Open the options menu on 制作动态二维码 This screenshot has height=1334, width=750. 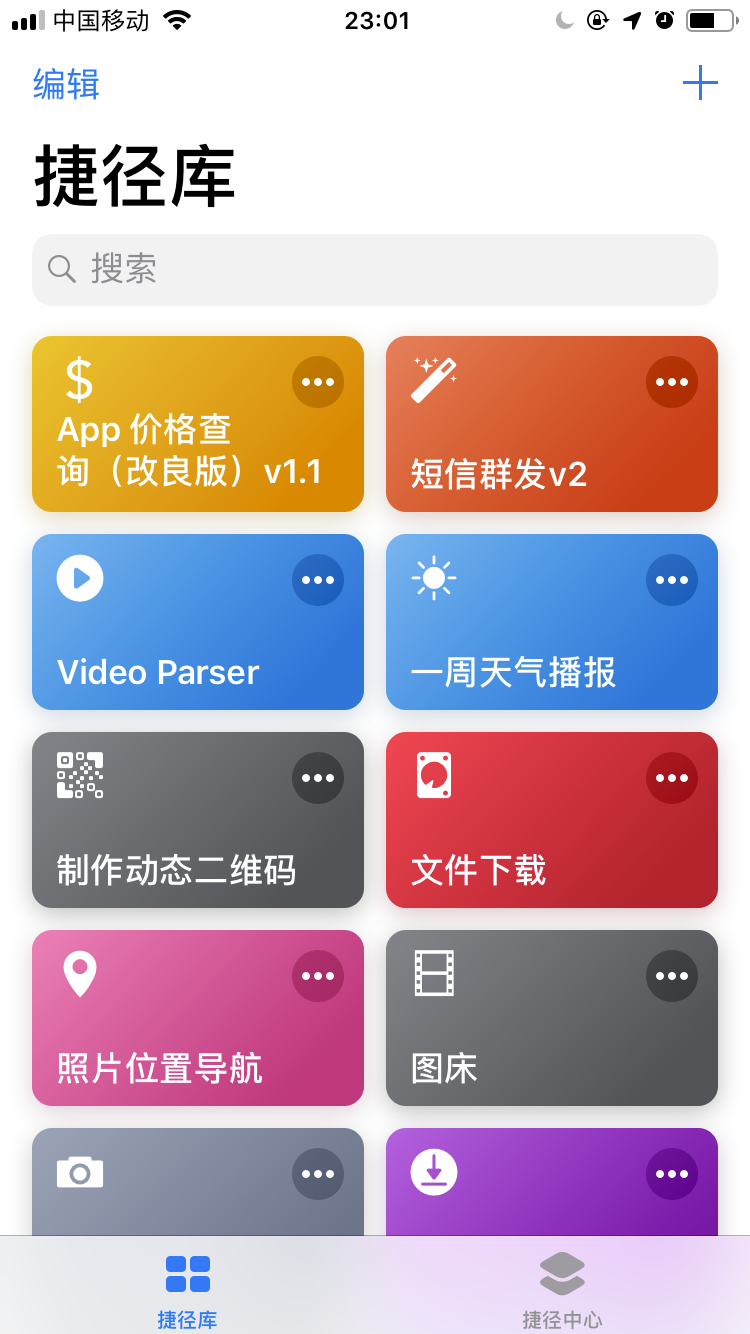pos(317,778)
